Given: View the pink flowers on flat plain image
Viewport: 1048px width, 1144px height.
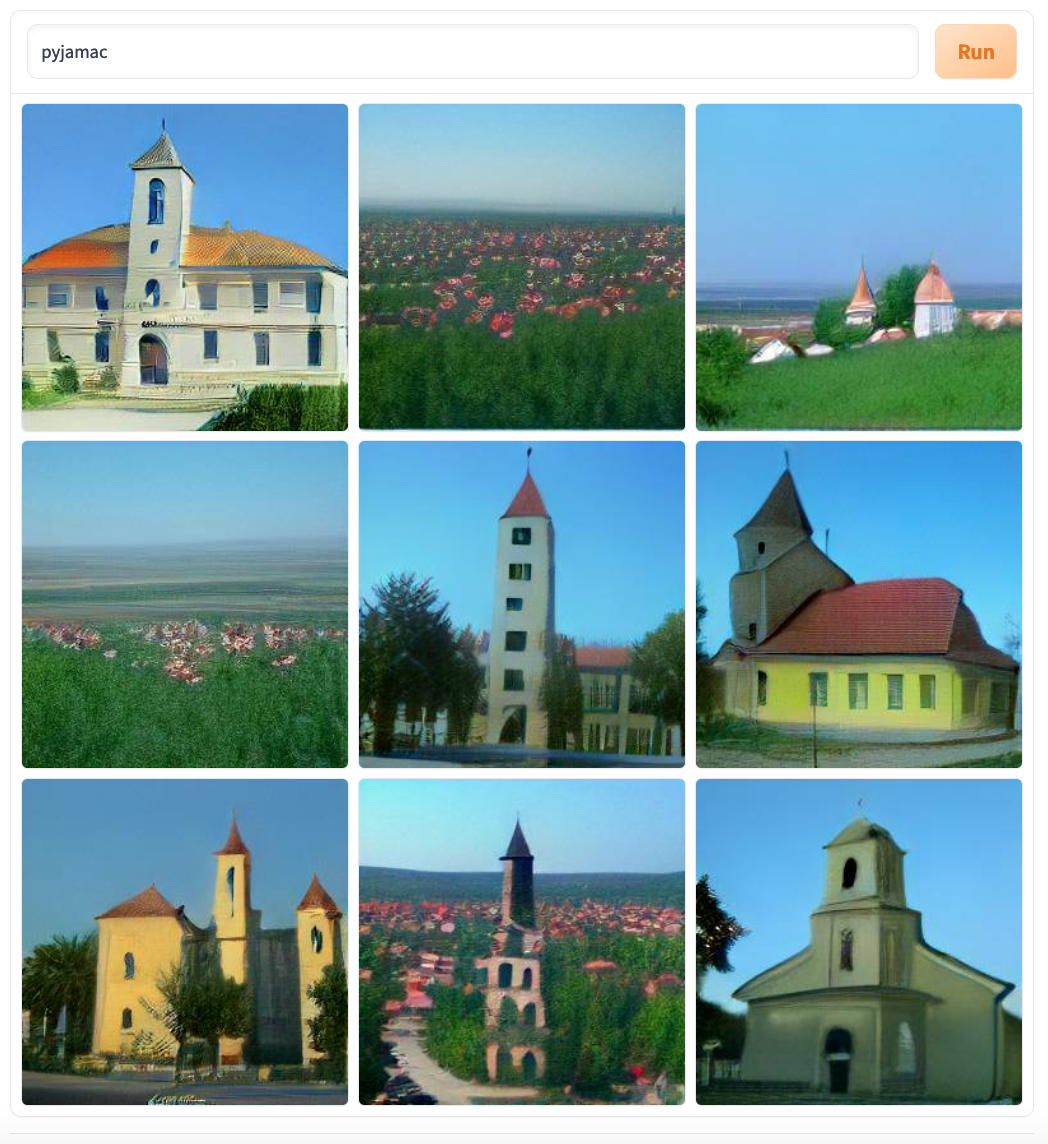Looking at the screenshot, I should 185,604.
